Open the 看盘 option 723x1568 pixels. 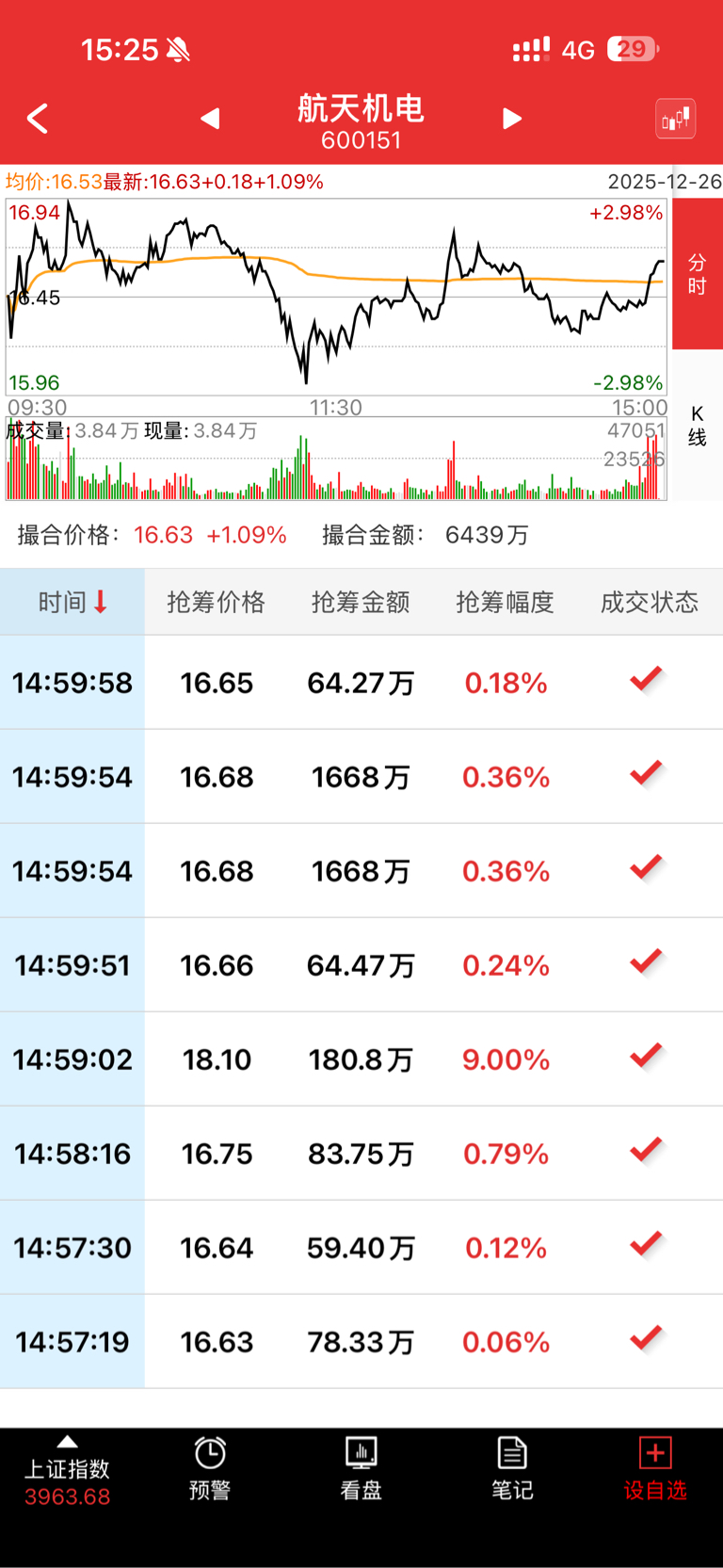tap(361, 1469)
